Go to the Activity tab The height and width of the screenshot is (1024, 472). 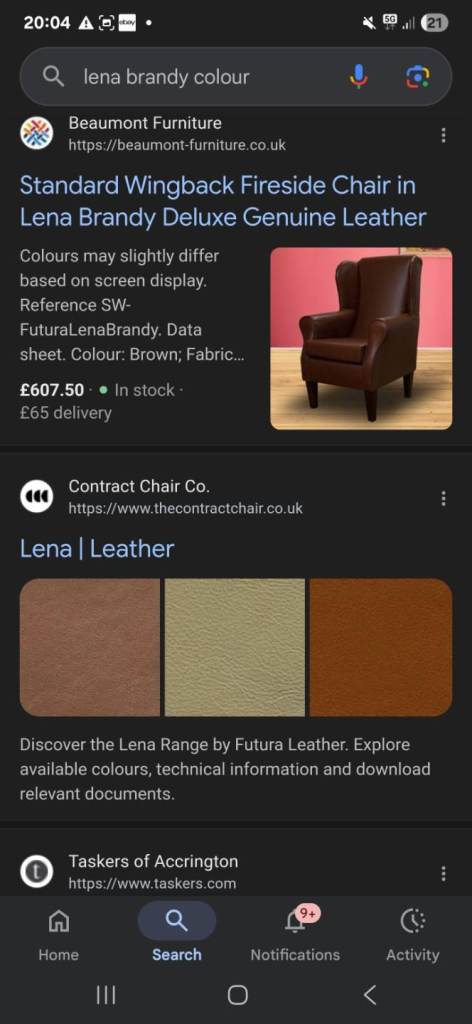413,935
